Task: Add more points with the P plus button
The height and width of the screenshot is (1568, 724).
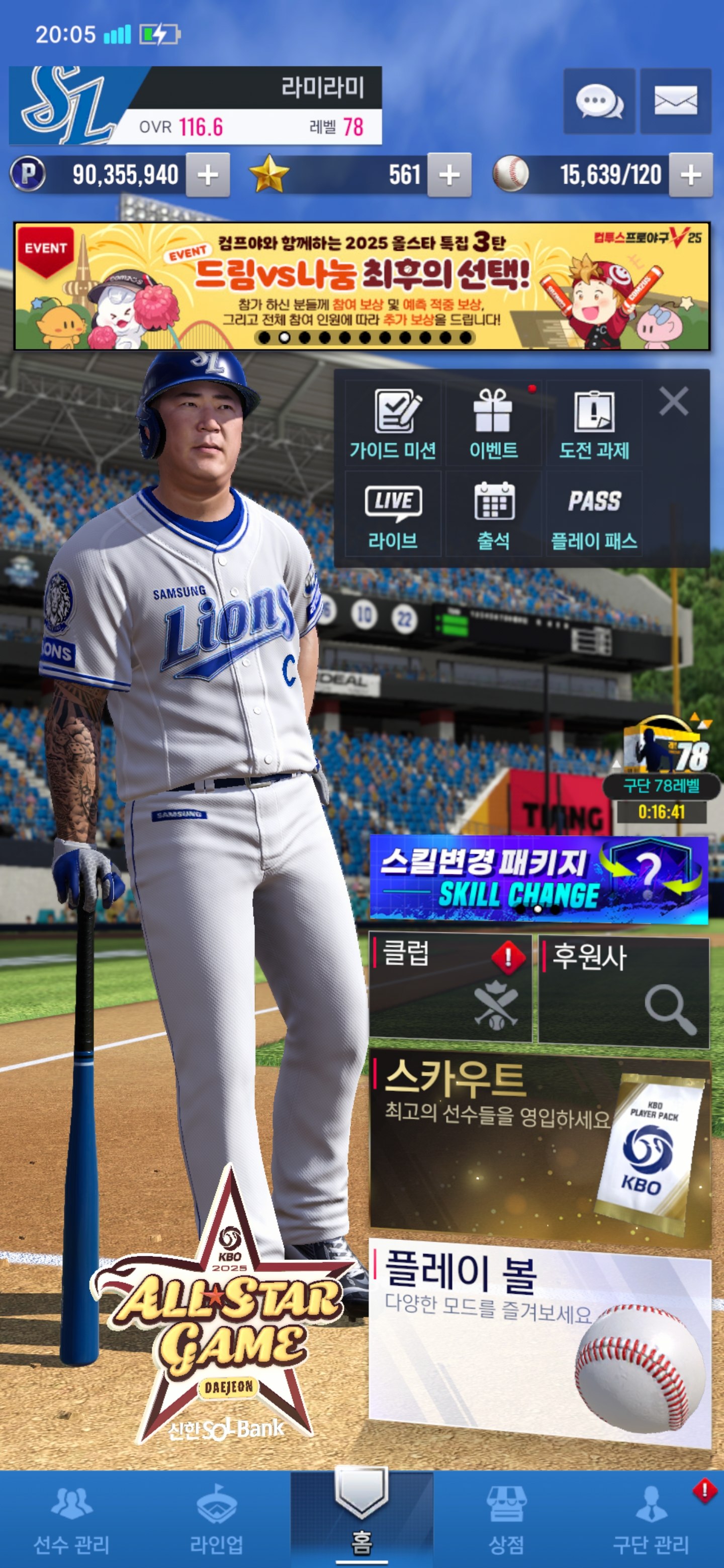Action: point(208,175)
